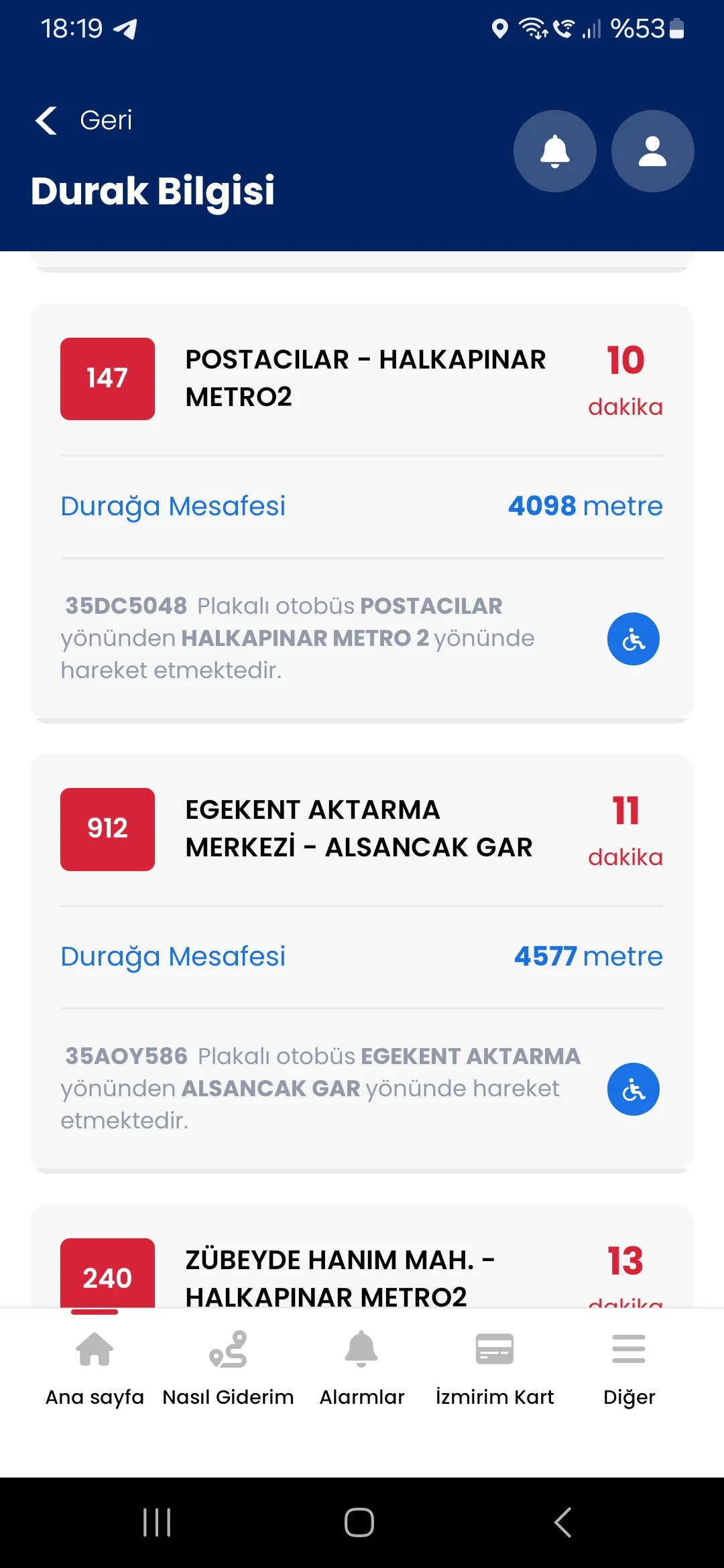This screenshot has width=724, height=1568.
Task: Tap the wheelchair accessibility icon on bus 35DC5048
Action: tap(633, 639)
